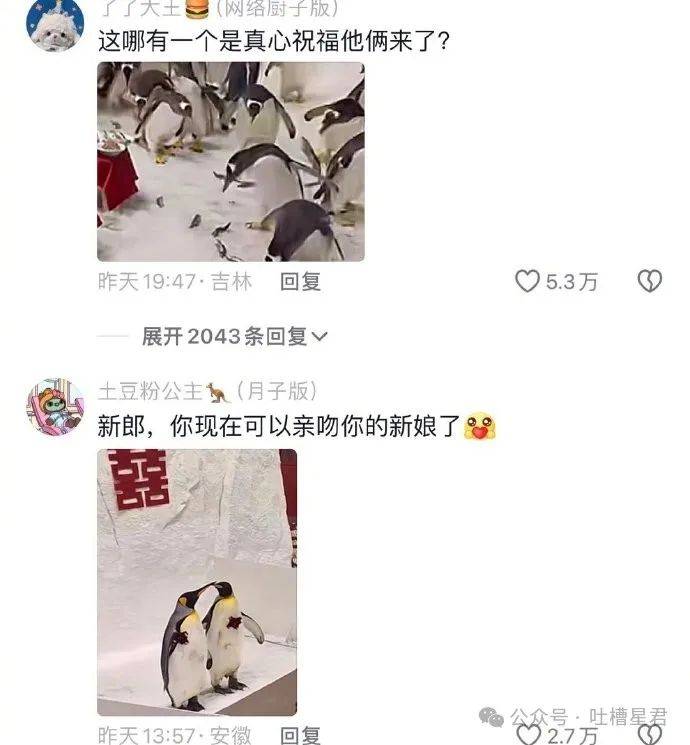This screenshot has height=745, width=690.
Task: Like the comment posted from 安徽
Action: [x=528, y=736]
